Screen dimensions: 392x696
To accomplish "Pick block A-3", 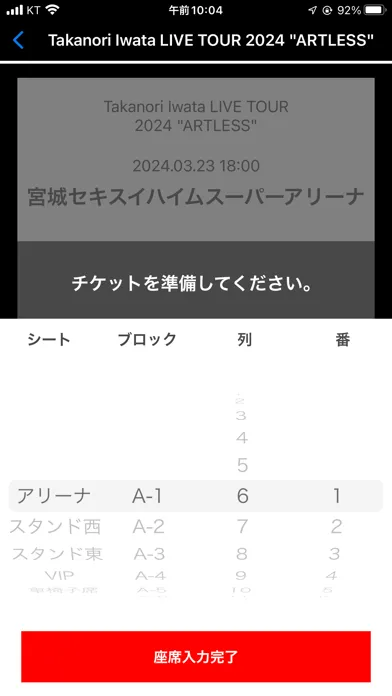I will pos(150,554).
